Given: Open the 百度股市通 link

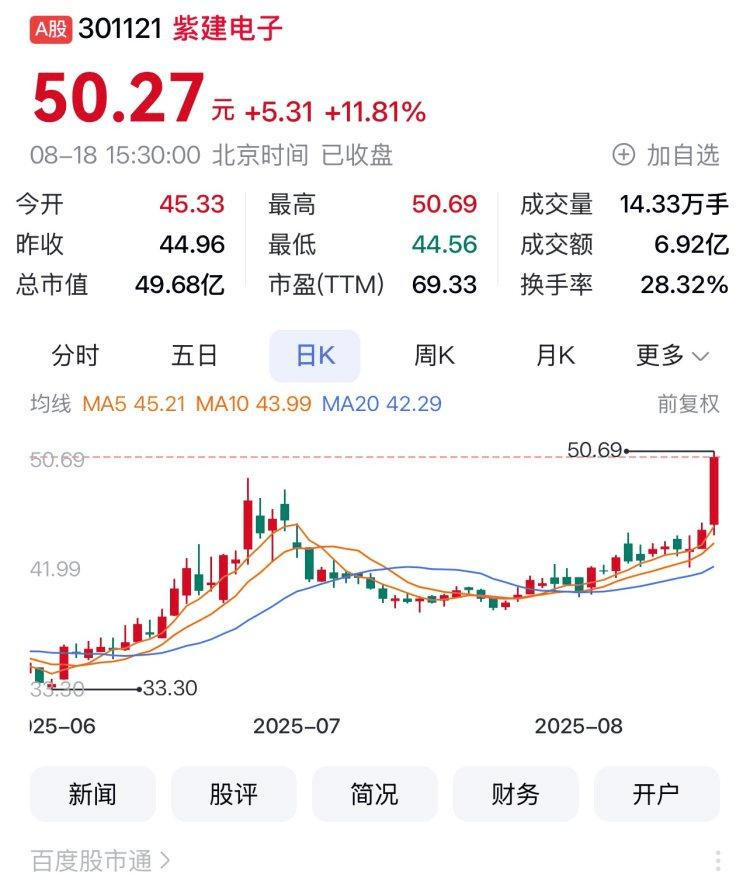Looking at the screenshot, I should pyautogui.click(x=100, y=859).
